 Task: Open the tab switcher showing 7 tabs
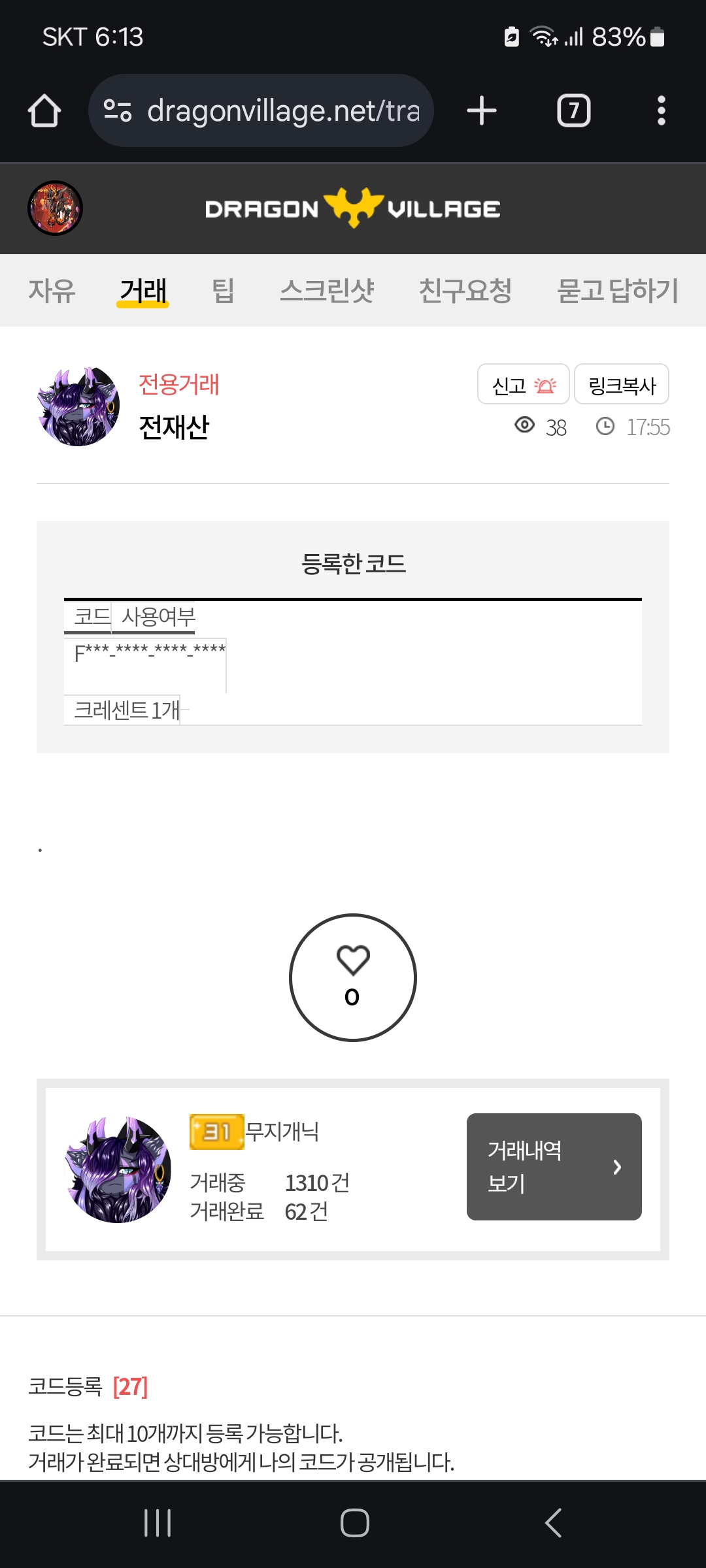(573, 110)
